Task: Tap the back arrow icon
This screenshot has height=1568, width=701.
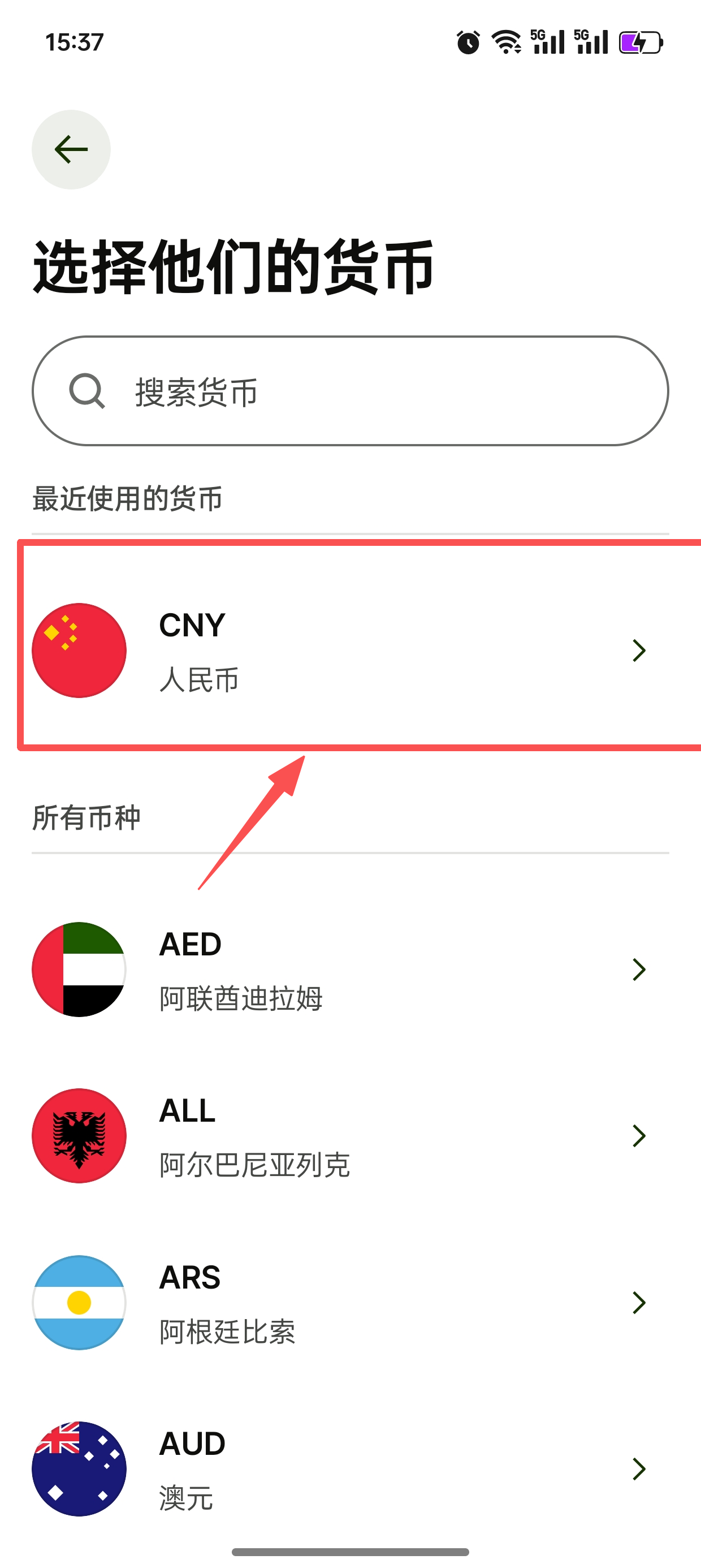Action: (x=70, y=149)
